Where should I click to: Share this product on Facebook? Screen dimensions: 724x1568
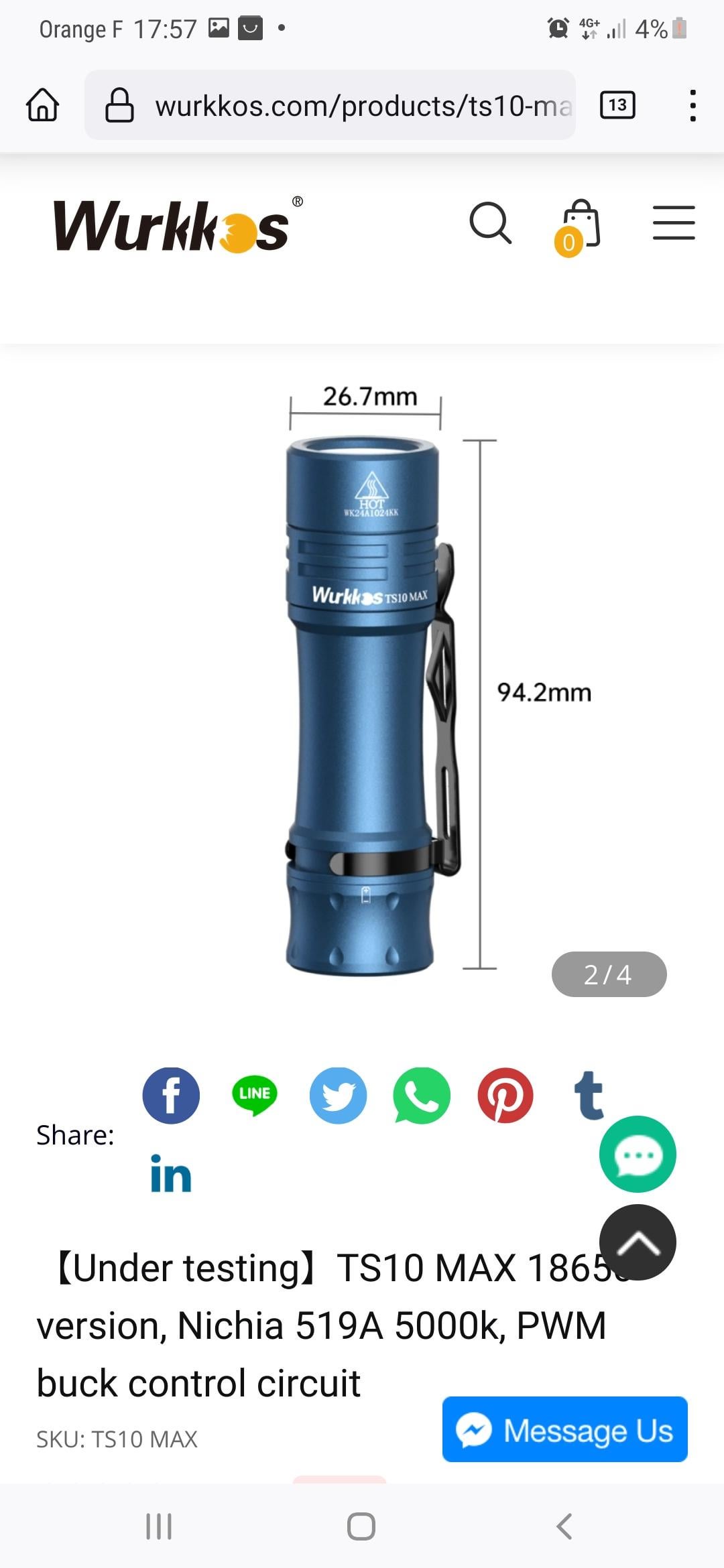coord(171,1096)
